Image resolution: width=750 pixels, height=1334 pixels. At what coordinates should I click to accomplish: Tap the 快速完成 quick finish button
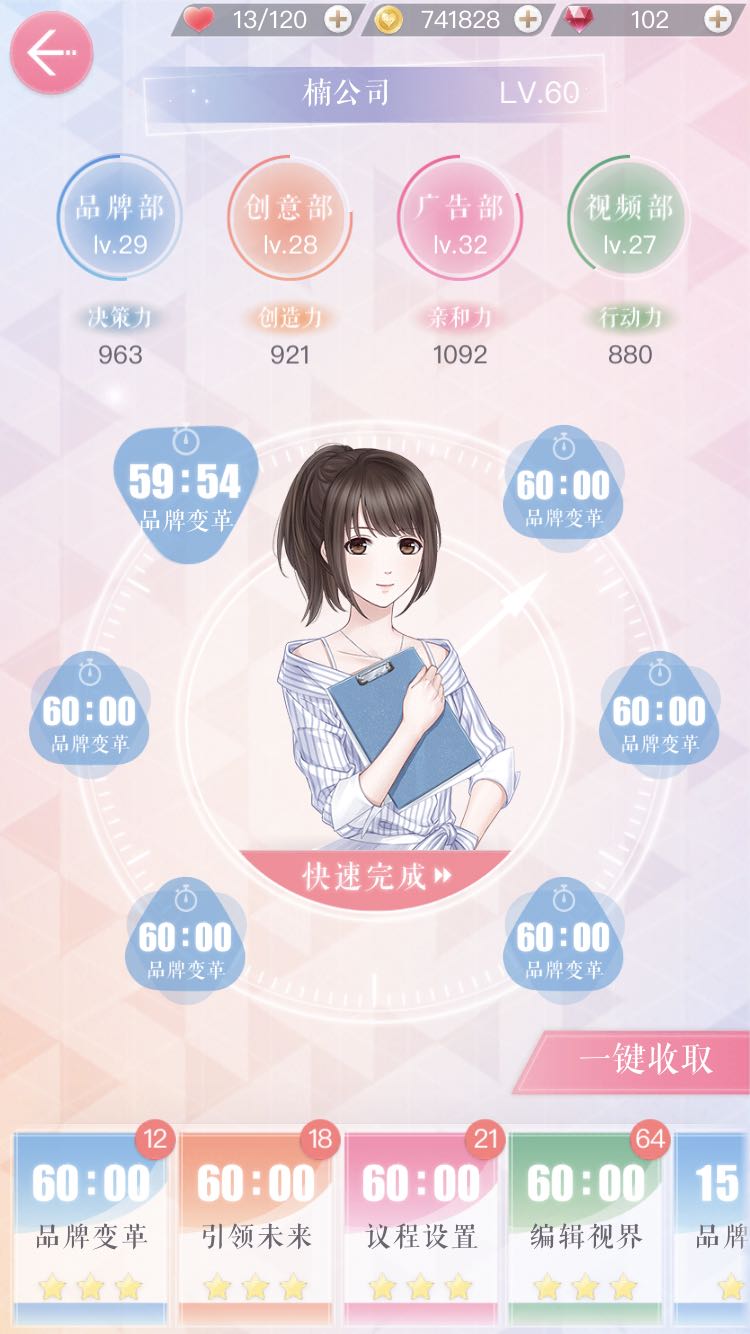[x=376, y=877]
